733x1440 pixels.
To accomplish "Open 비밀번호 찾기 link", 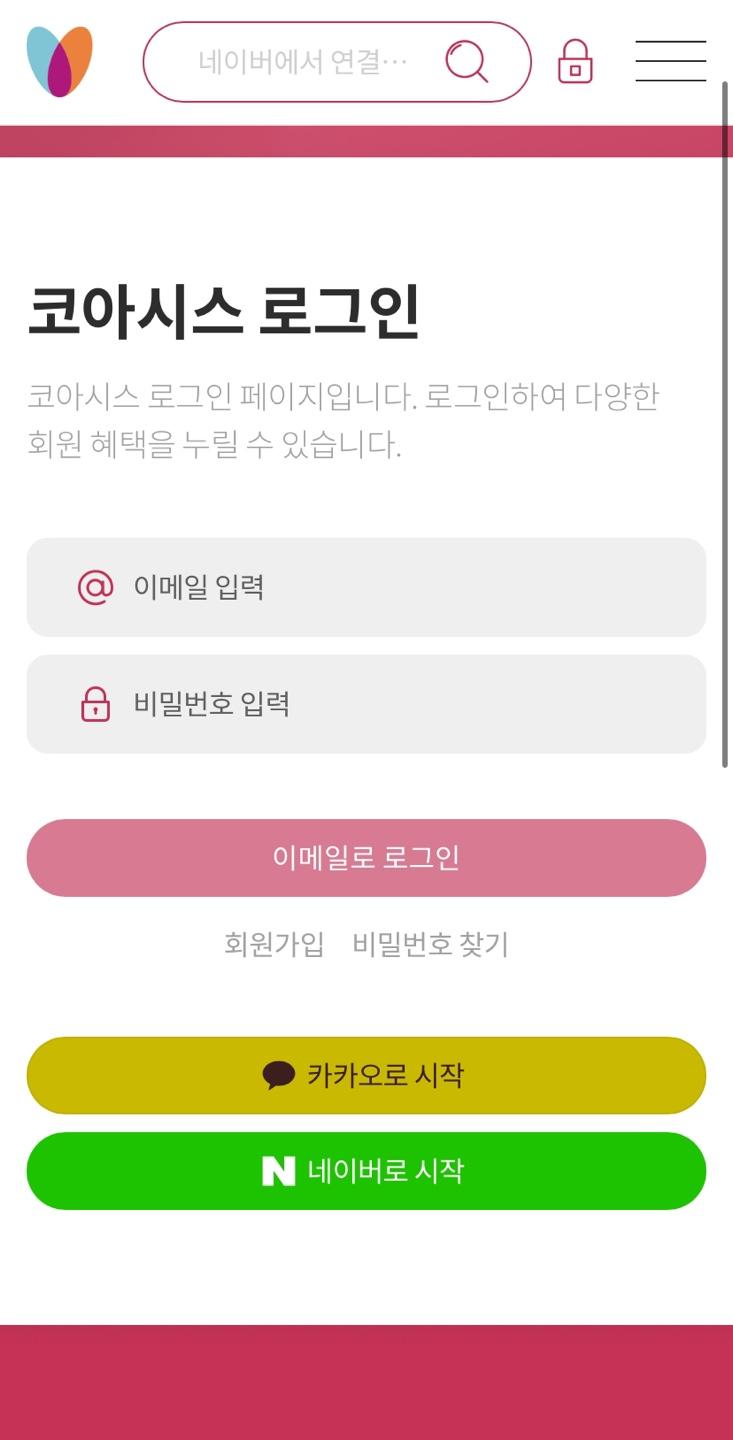I will point(431,944).
